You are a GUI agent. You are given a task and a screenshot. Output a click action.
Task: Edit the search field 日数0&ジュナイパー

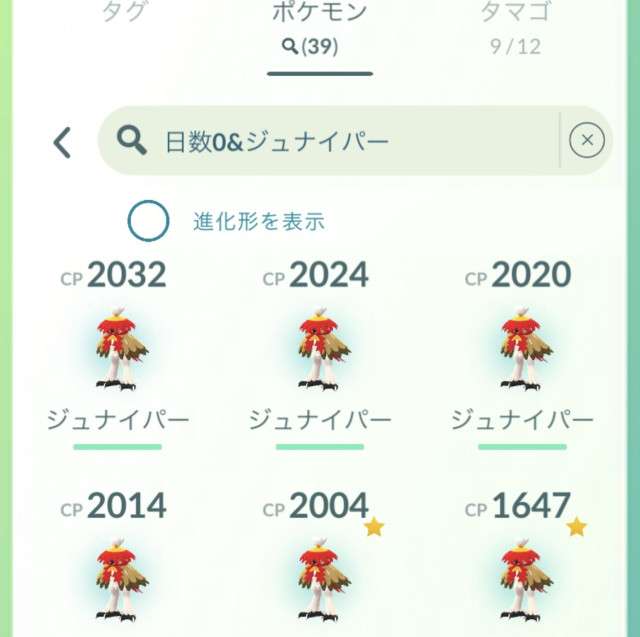pyautogui.click(x=340, y=141)
